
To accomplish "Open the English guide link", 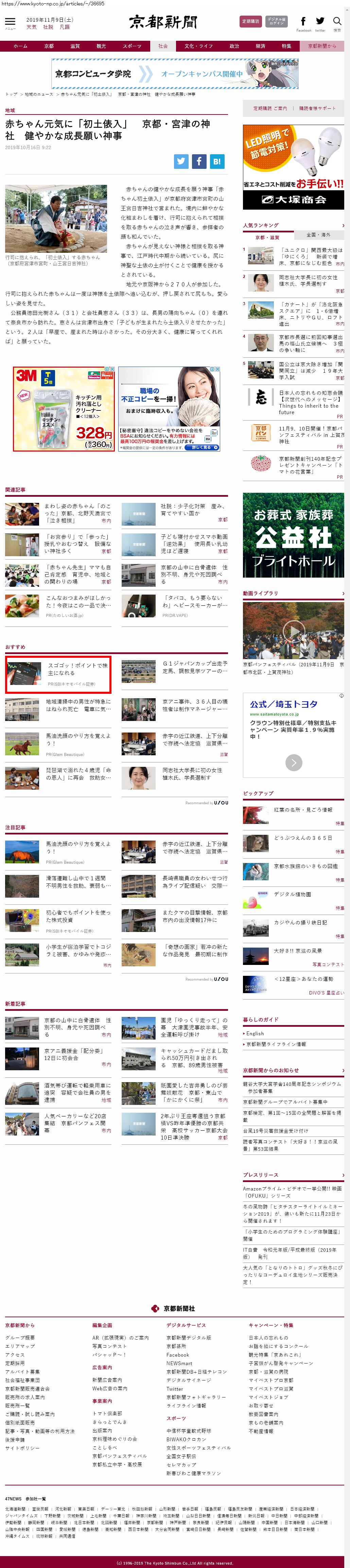I will pyautogui.click(x=255, y=1034).
